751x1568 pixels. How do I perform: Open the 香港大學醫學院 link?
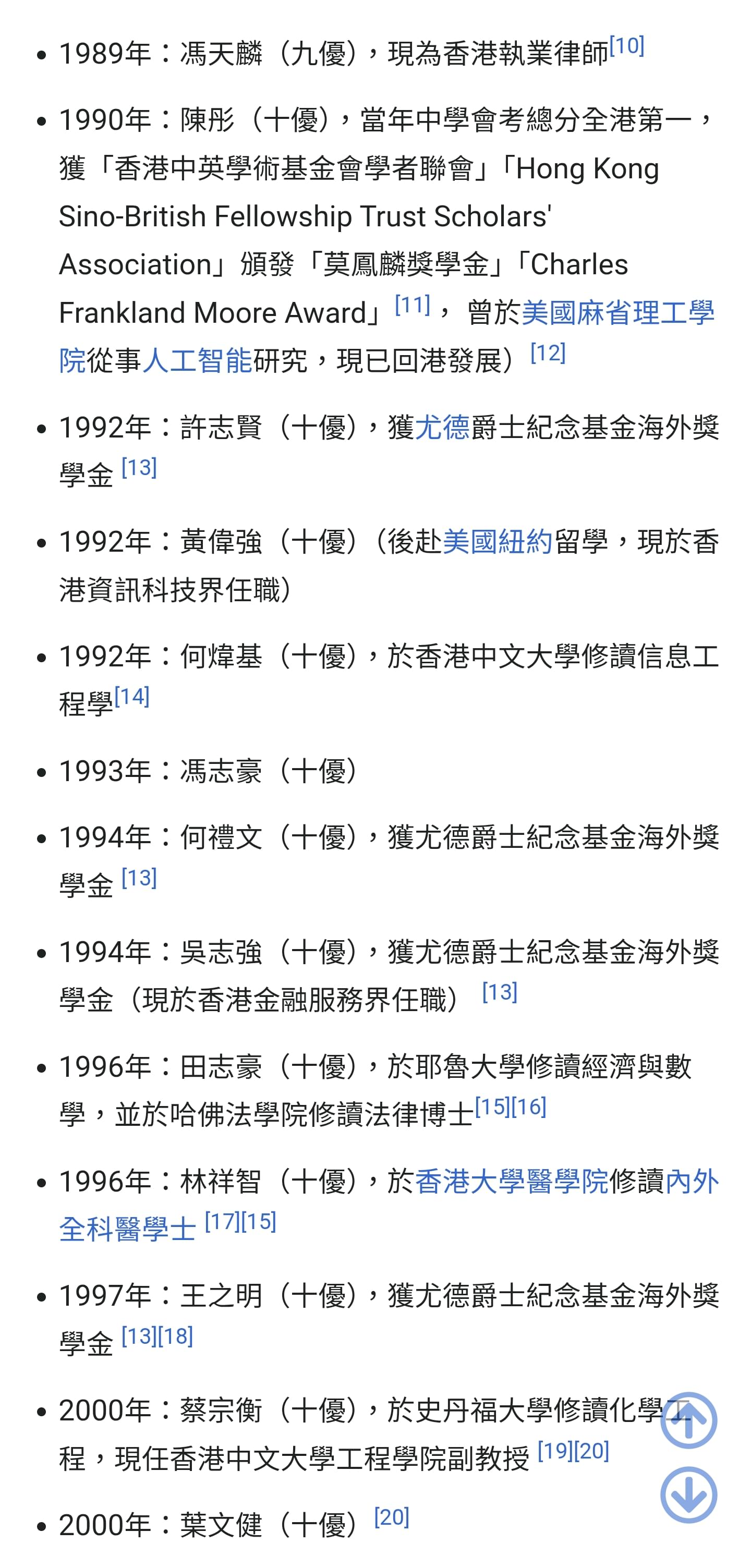point(511,1182)
